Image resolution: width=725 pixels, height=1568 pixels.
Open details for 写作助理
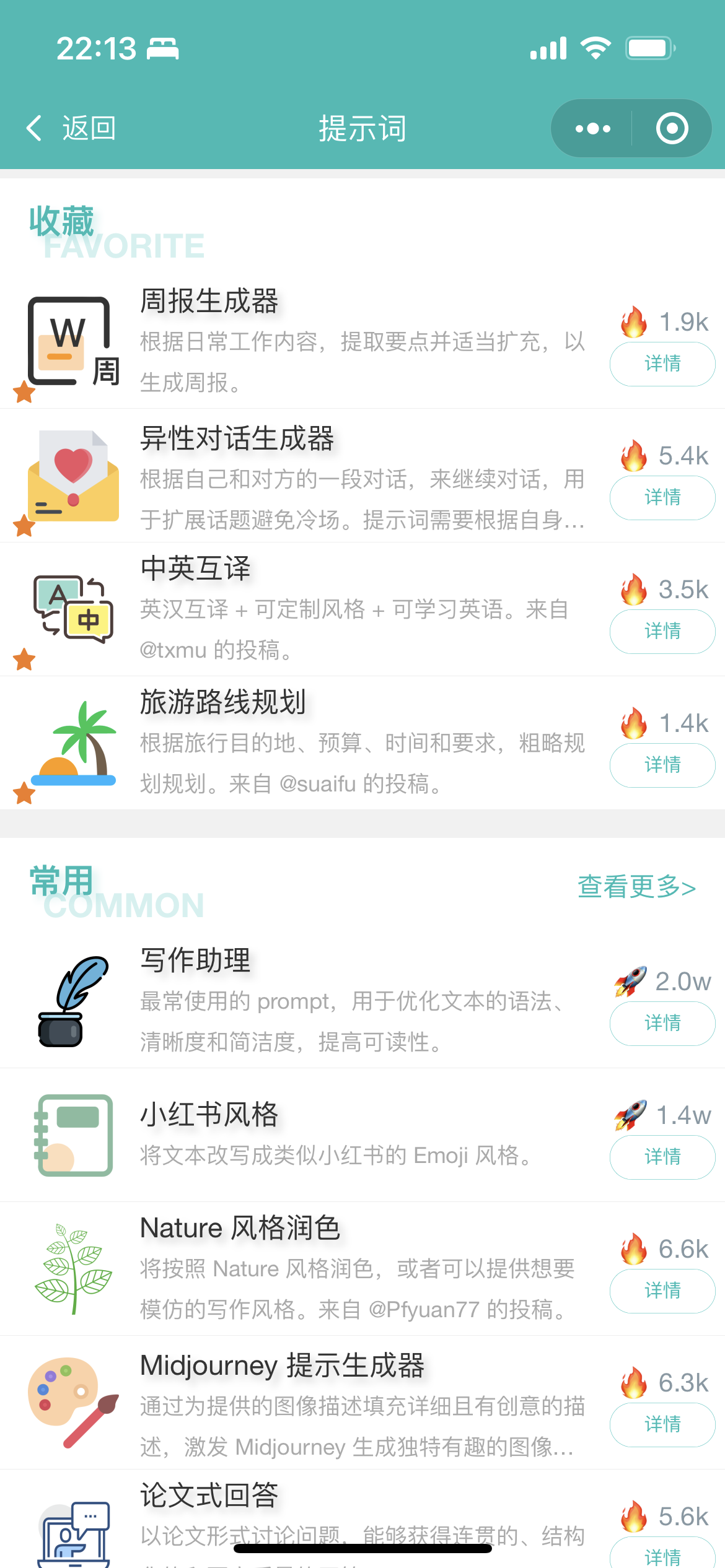pos(662,1024)
